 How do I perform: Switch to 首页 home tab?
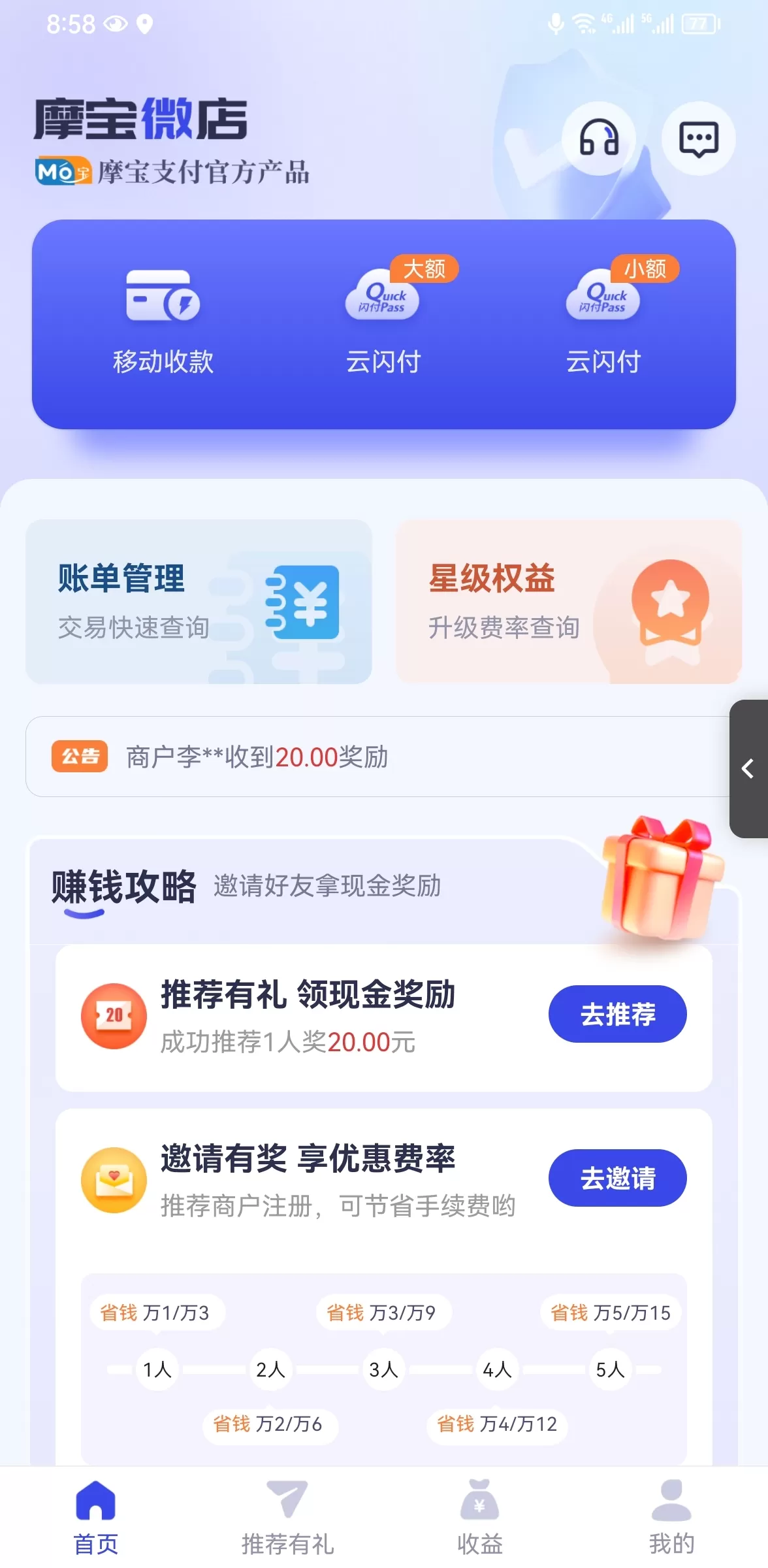(x=96, y=1517)
